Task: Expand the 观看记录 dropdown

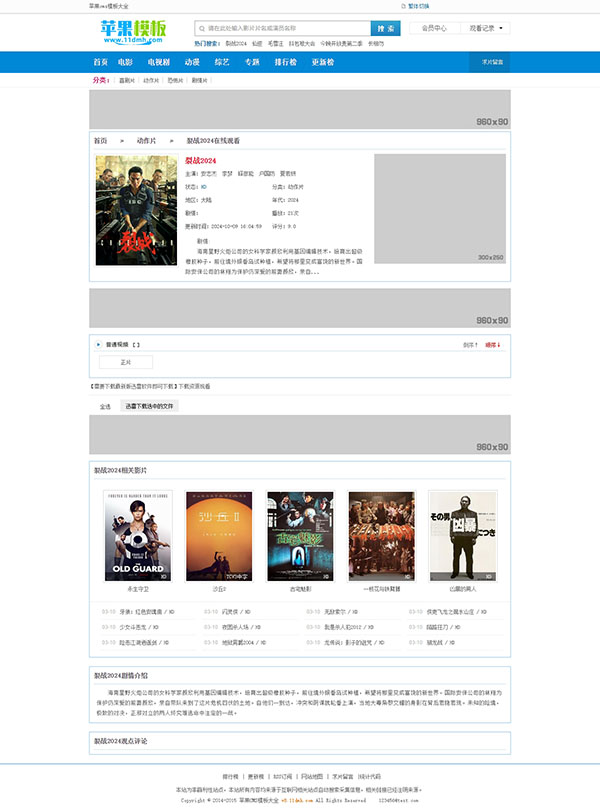Action: (x=488, y=28)
